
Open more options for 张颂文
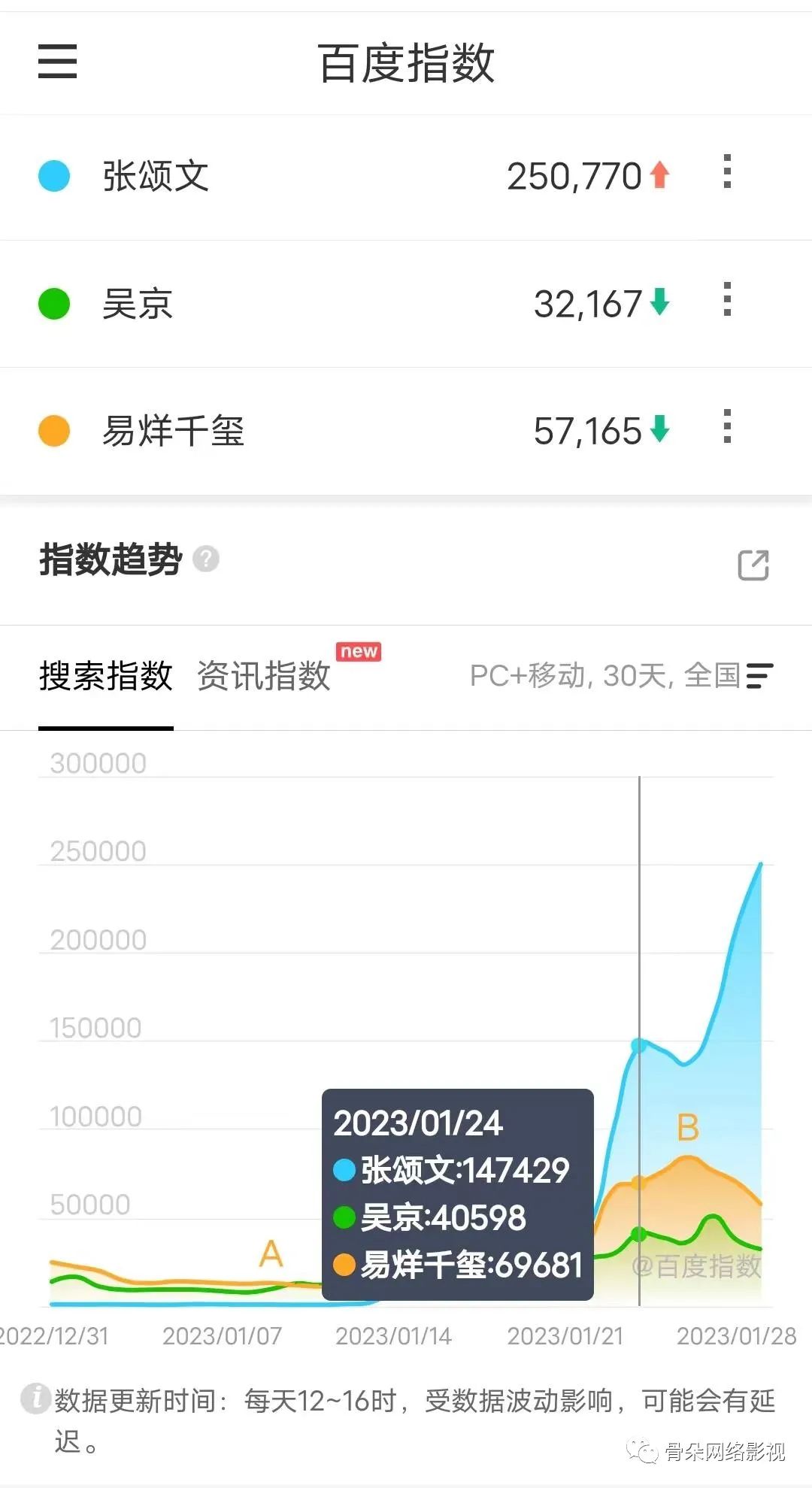726,172
